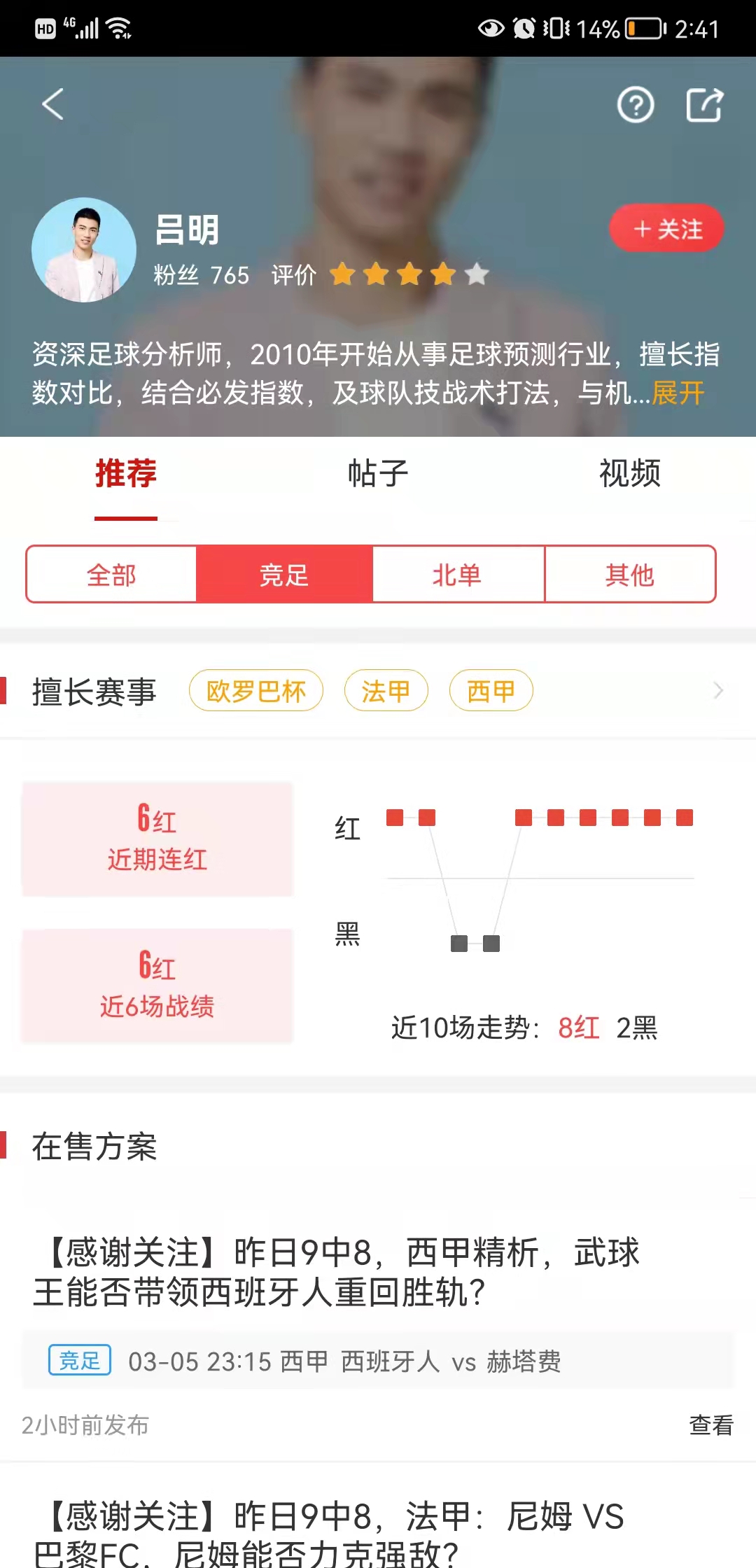Select the 推荐 tab
This screenshot has width=756, height=1568.
[126, 474]
